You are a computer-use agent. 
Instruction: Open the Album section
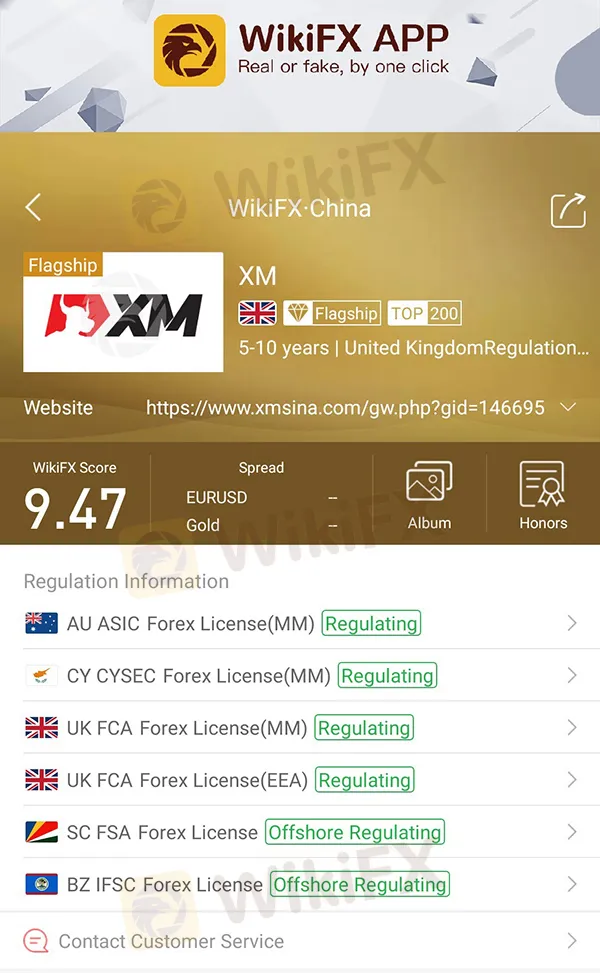[429, 497]
